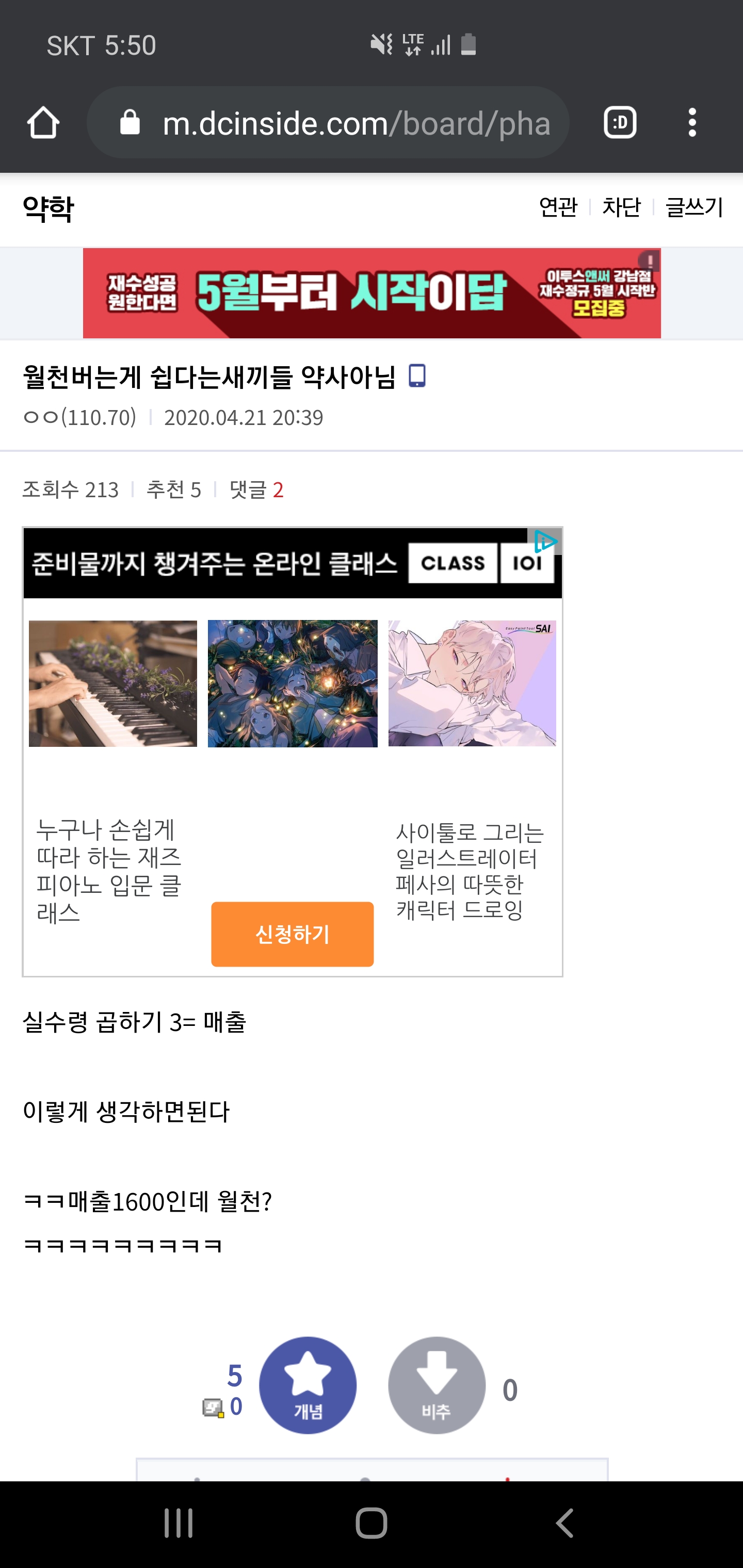
Task: Jump to the 댓글 2 comments
Action: [256, 489]
